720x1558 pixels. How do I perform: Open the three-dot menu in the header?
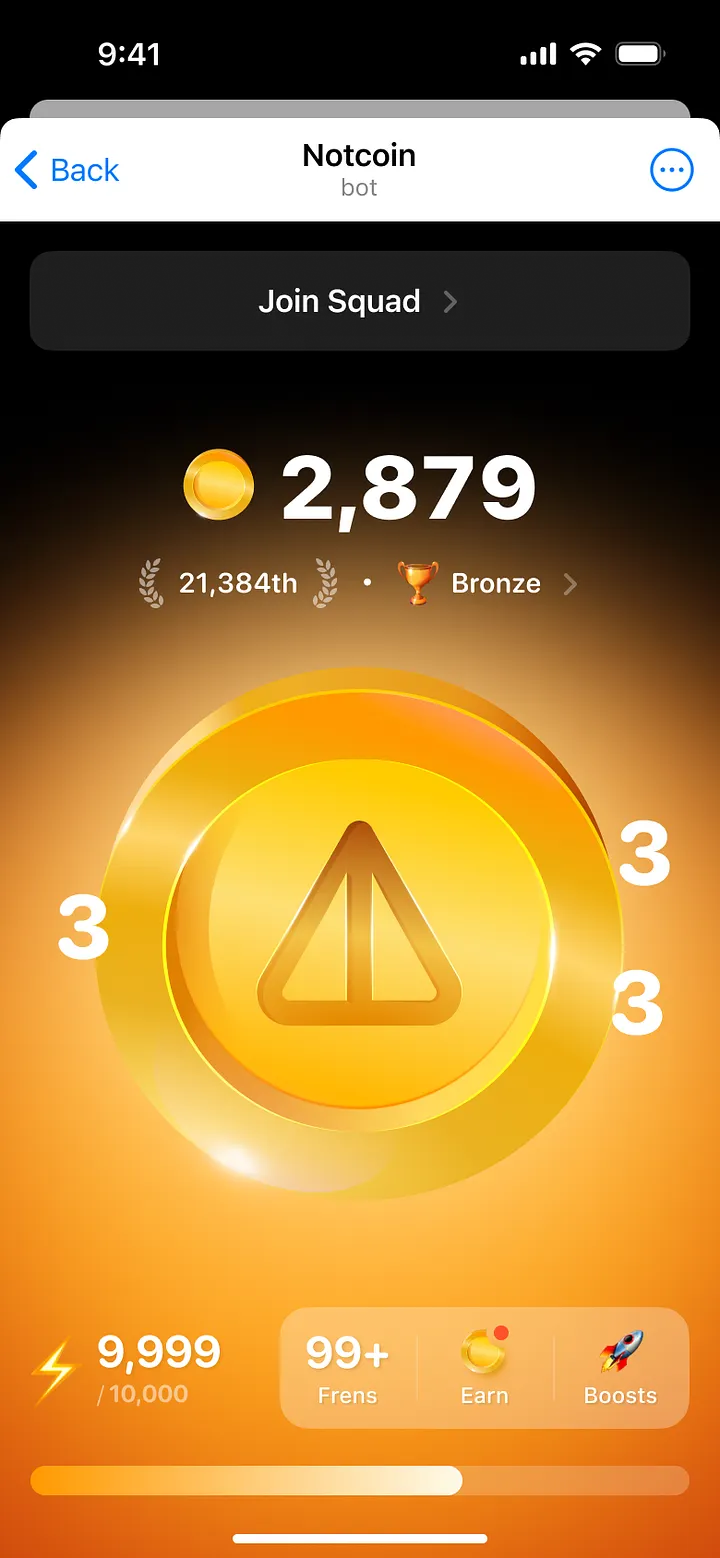[x=672, y=169]
